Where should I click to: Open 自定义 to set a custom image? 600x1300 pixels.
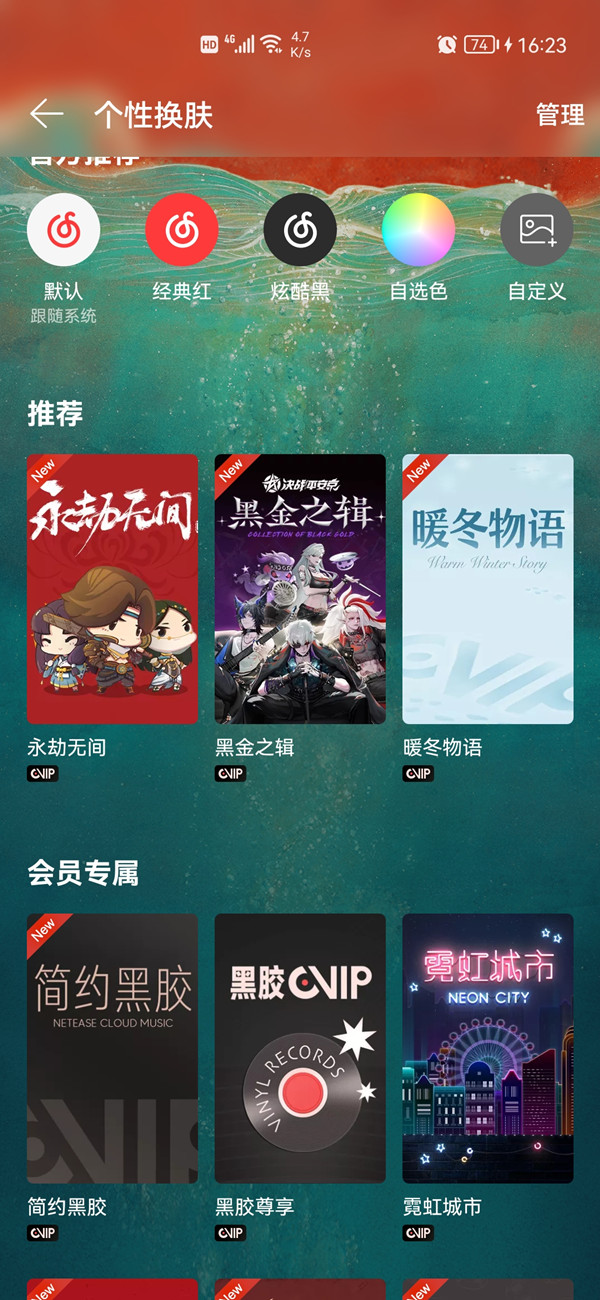[x=536, y=230]
